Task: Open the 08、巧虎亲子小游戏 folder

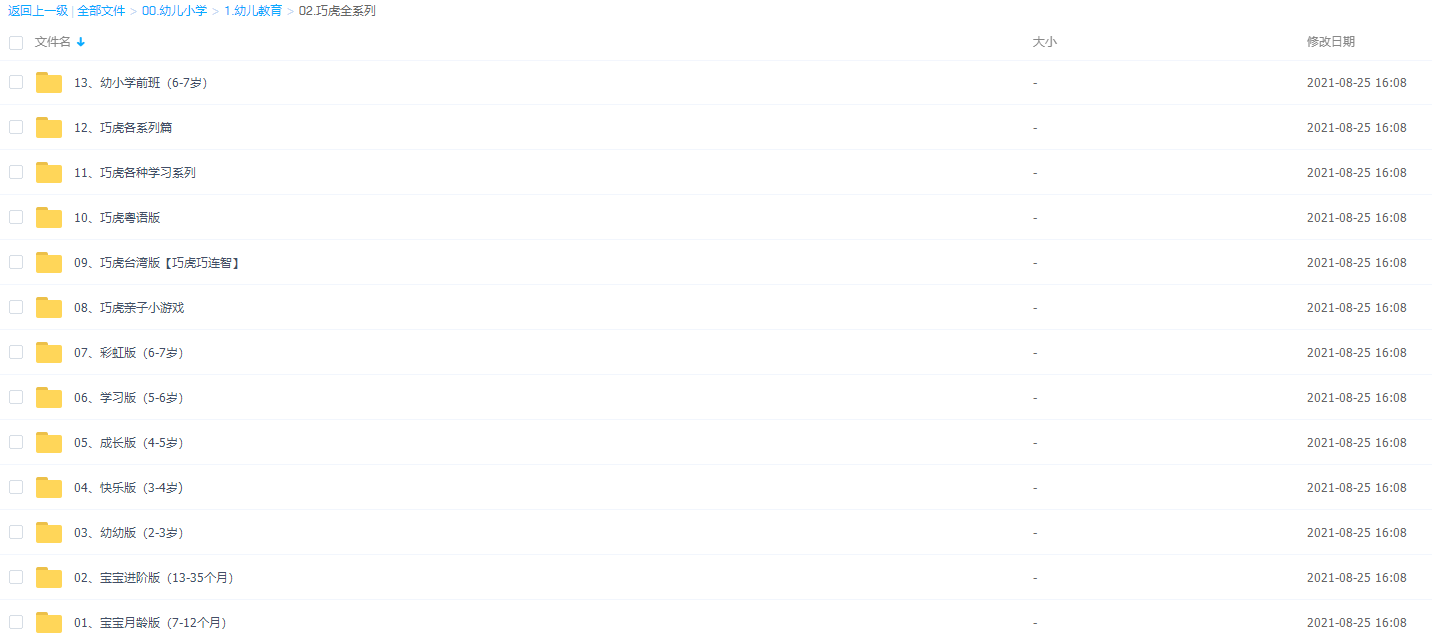Action: pos(129,308)
